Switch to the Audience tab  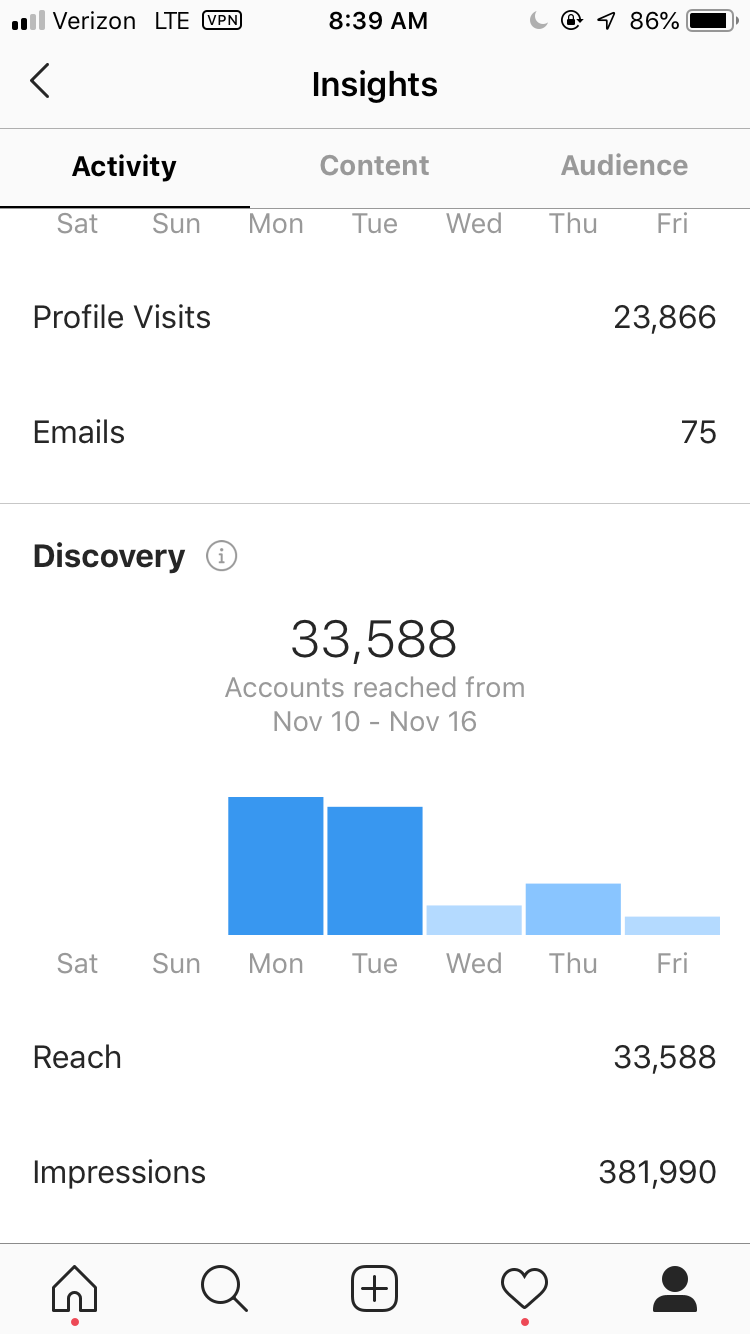[624, 166]
